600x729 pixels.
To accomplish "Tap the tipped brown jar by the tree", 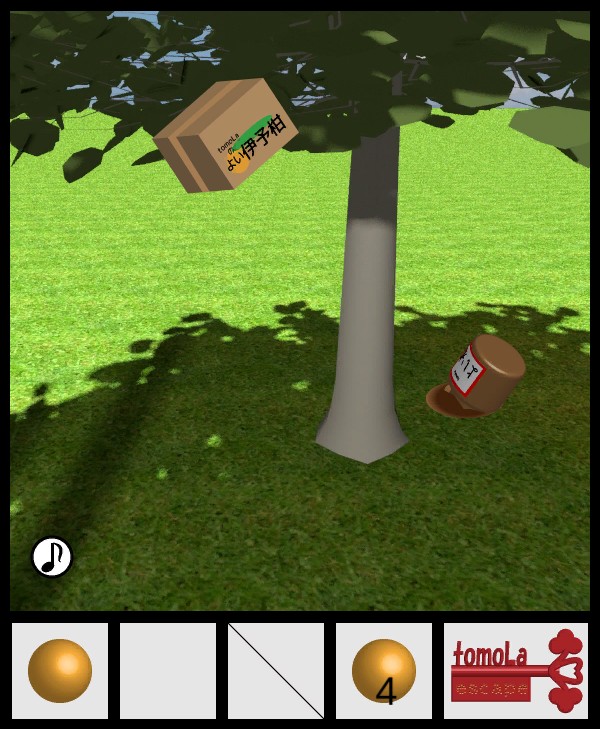I will [x=478, y=378].
